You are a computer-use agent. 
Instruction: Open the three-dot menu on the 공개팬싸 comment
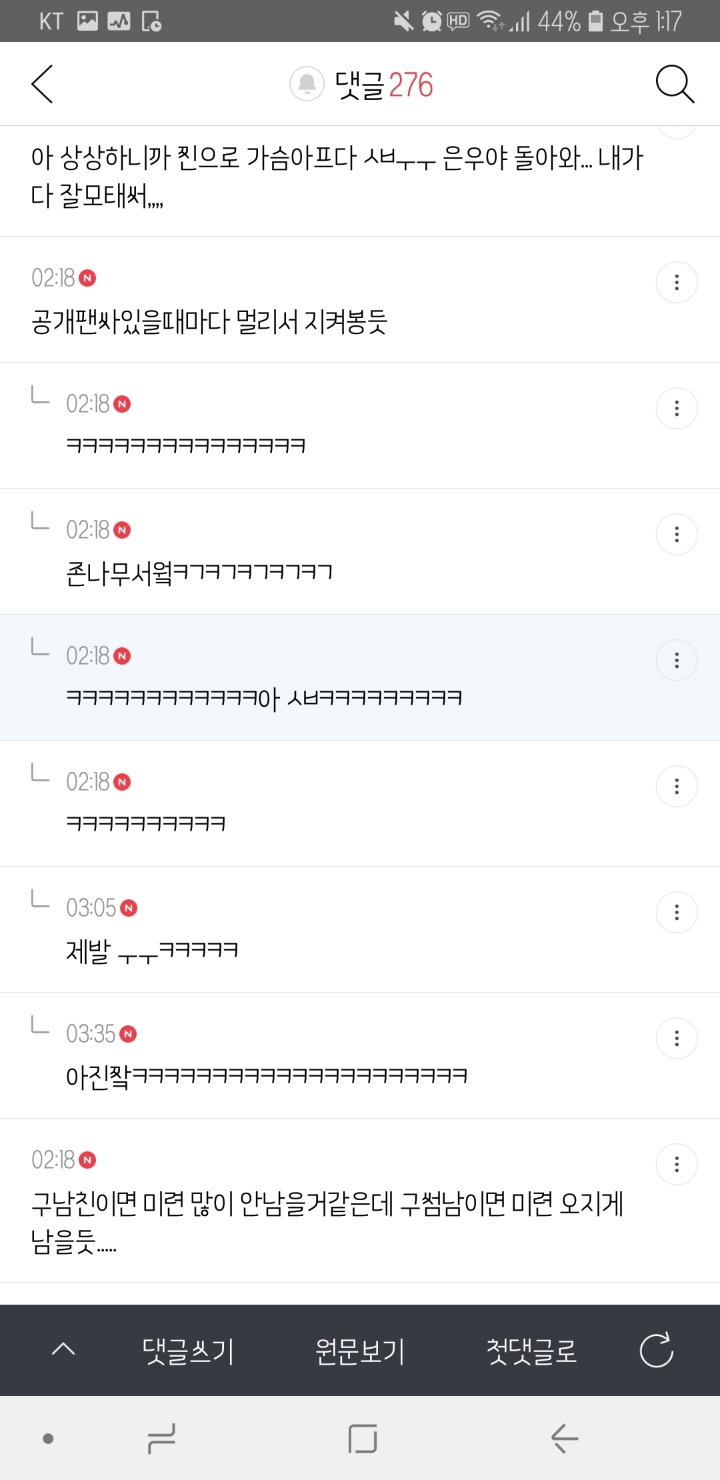(x=676, y=282)
